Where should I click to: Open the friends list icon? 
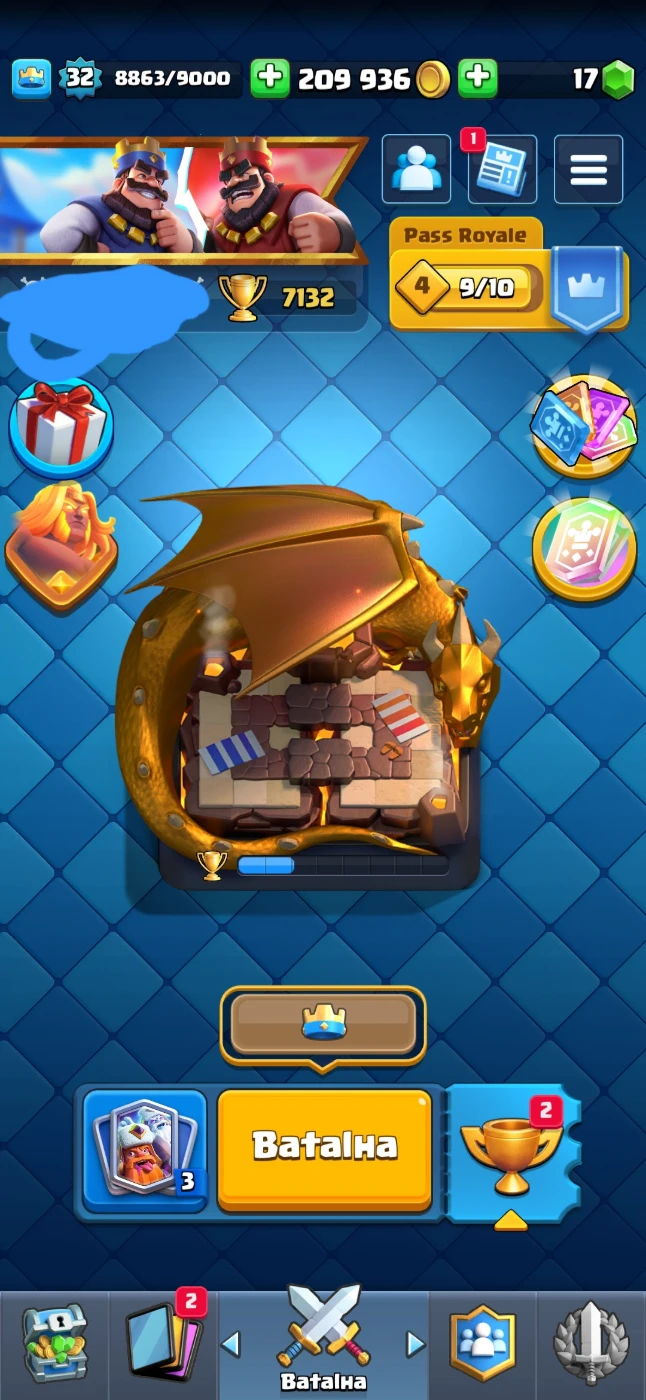pyautogui.click(x=415, y=169)
